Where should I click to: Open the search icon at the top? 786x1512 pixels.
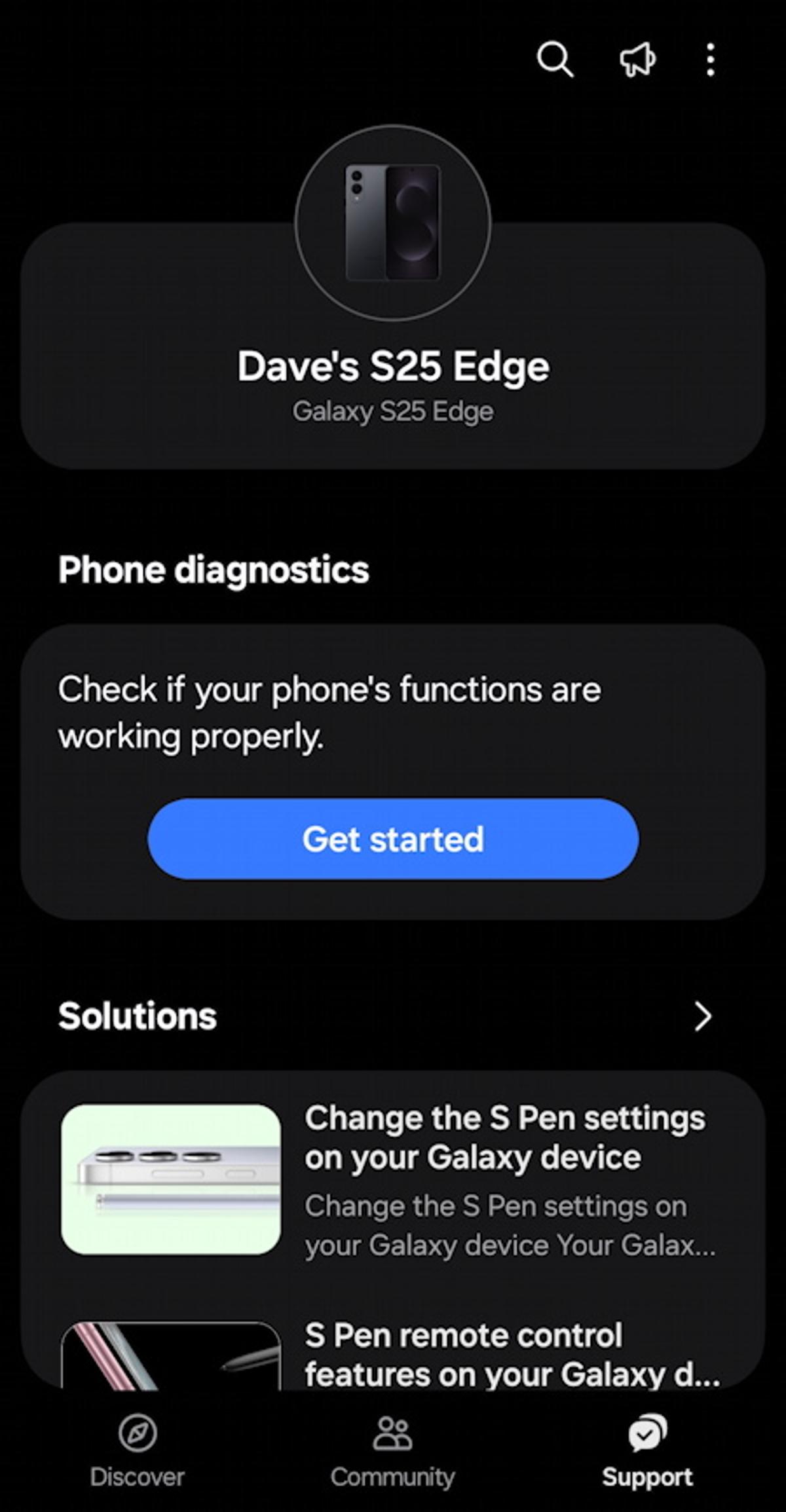click(555, 60)
